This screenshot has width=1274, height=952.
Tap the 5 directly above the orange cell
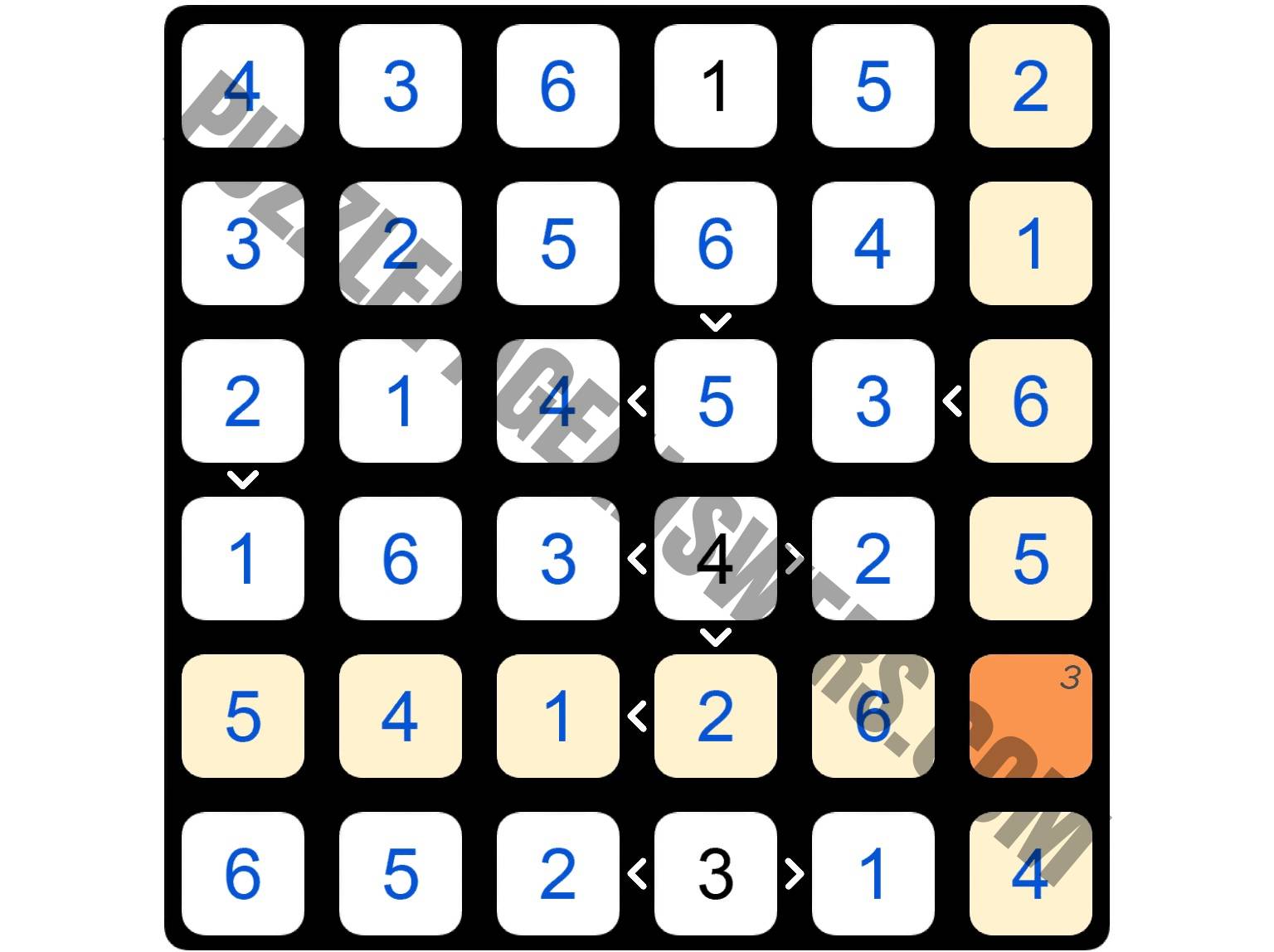pyautogui.click(x=1030, y=558)
